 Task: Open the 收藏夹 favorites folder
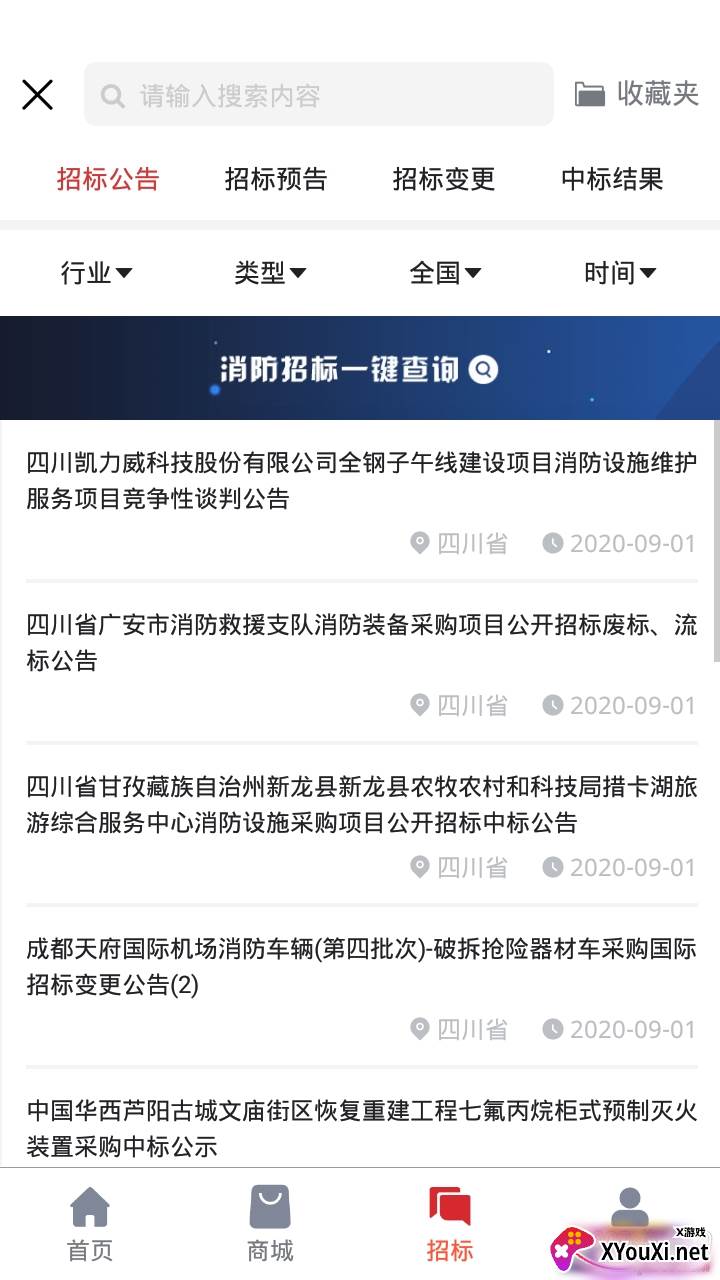click(637, 94)
